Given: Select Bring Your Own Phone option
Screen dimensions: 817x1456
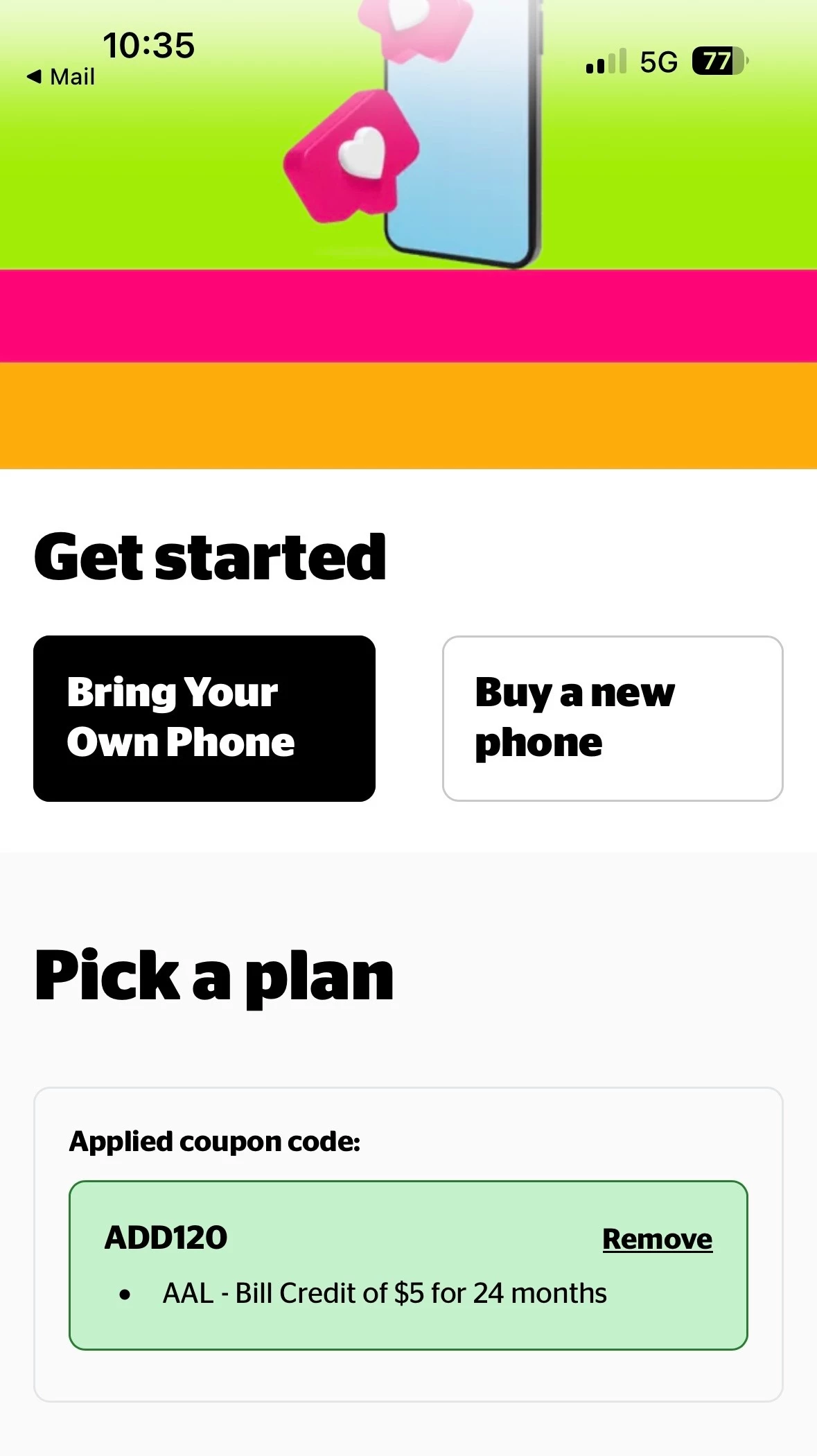Looking at the screenshot, I should [x=204, y=718].
